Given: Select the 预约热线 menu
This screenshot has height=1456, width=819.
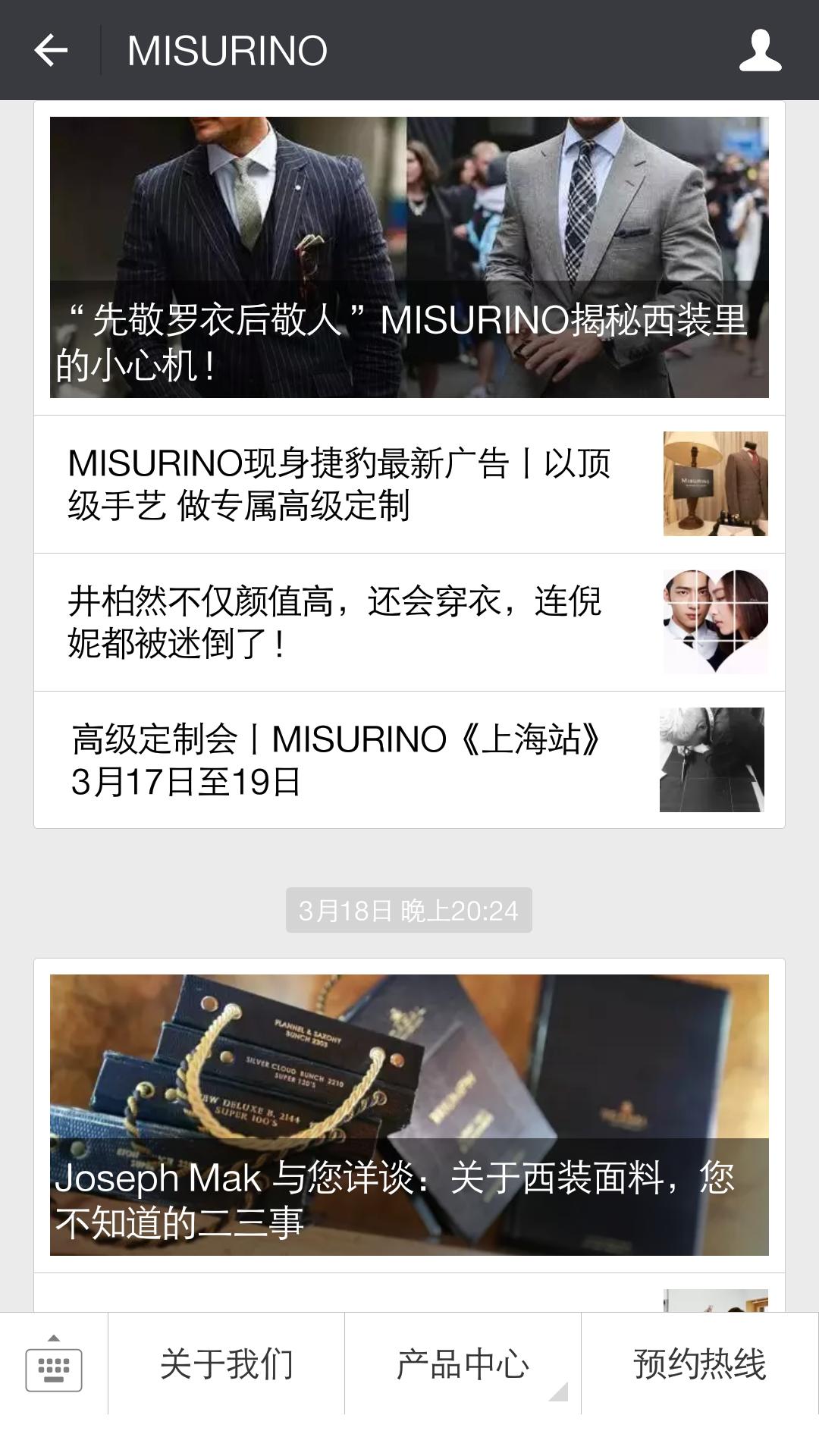Looking at the screenshot, I should point(699,1363).
